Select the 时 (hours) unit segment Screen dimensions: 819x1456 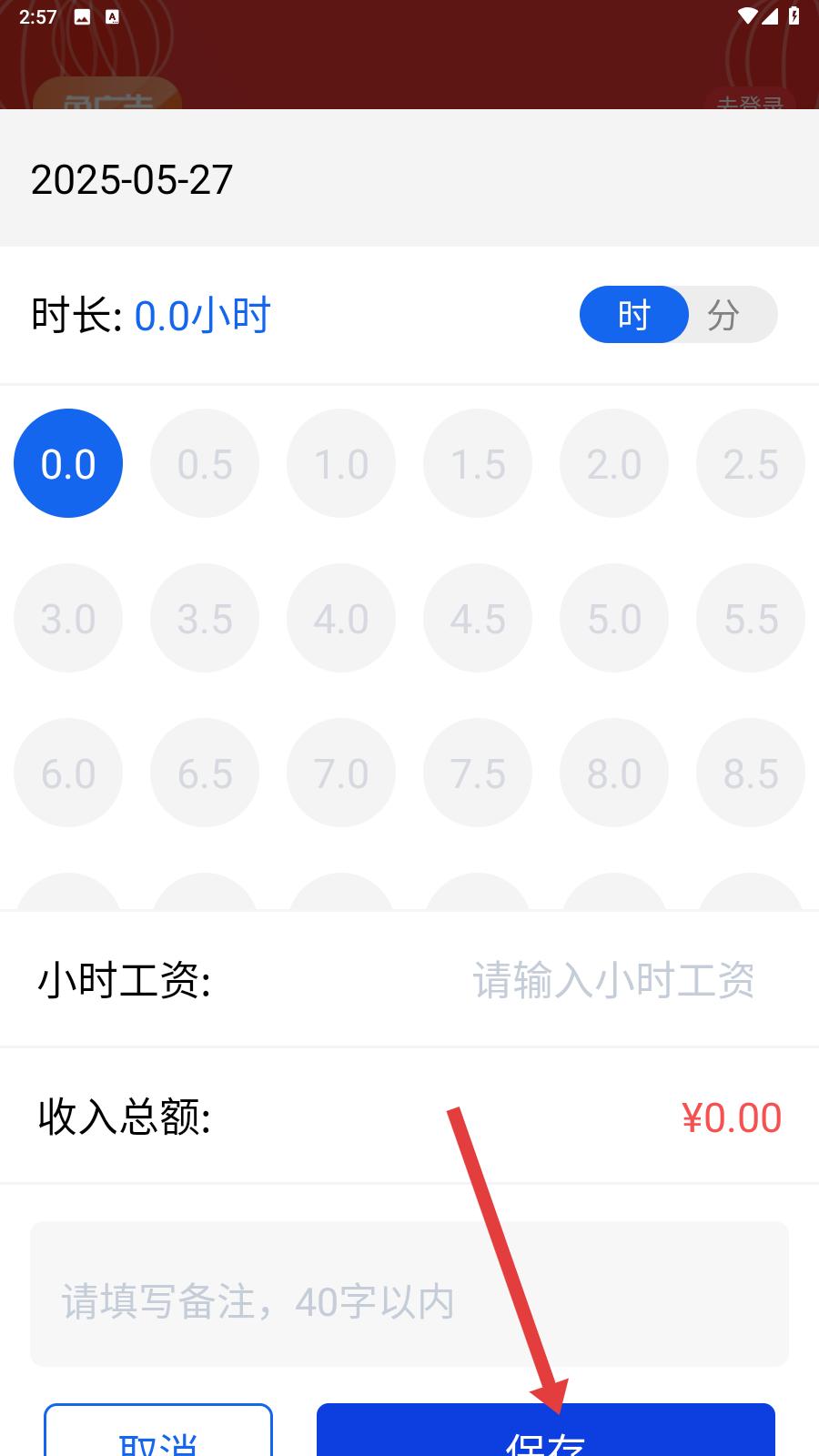tap(634, 315)
